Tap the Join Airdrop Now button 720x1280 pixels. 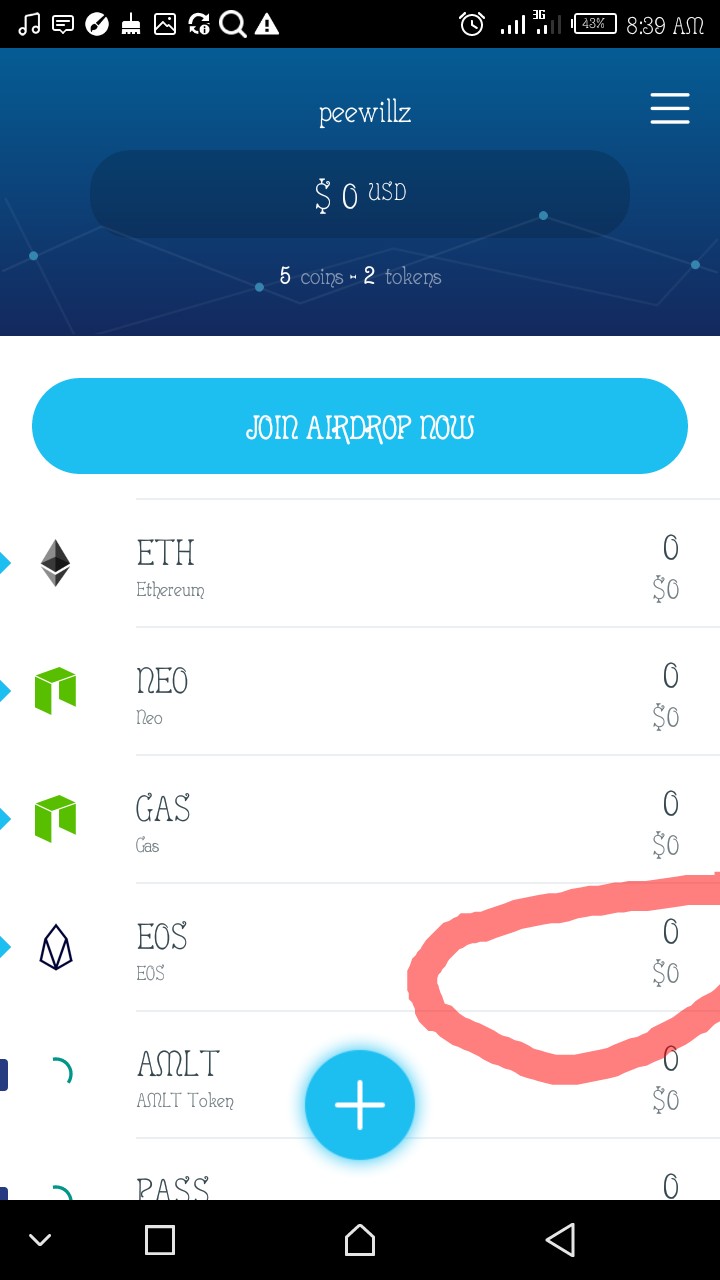[360, 426]
